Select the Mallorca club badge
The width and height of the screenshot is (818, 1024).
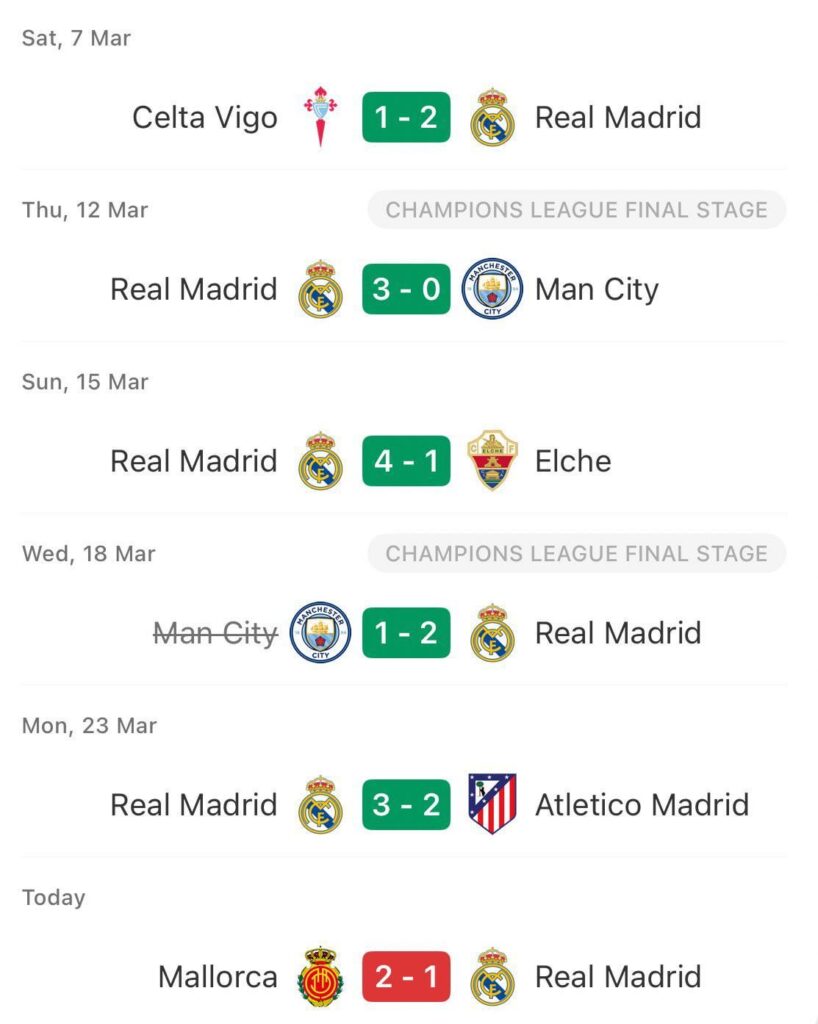320,976
